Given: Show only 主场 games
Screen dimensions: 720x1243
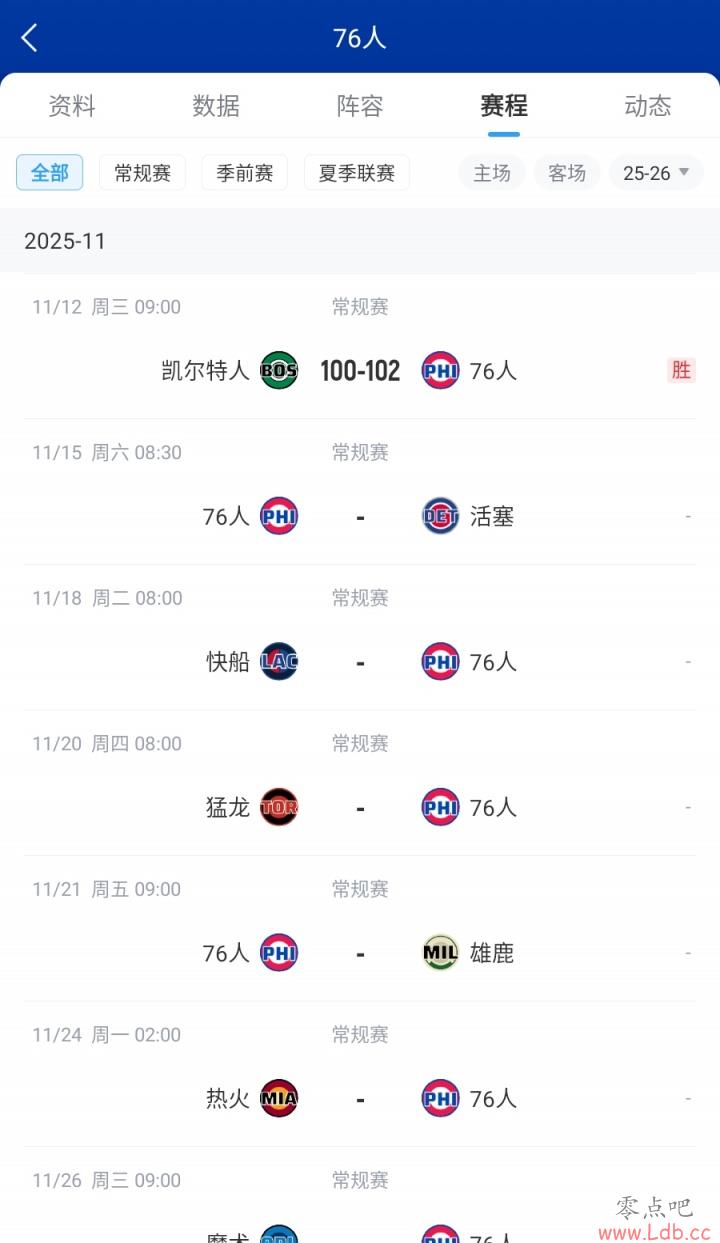Looking at the screenshot, I should pyautogui.click(x=492, y=173).
